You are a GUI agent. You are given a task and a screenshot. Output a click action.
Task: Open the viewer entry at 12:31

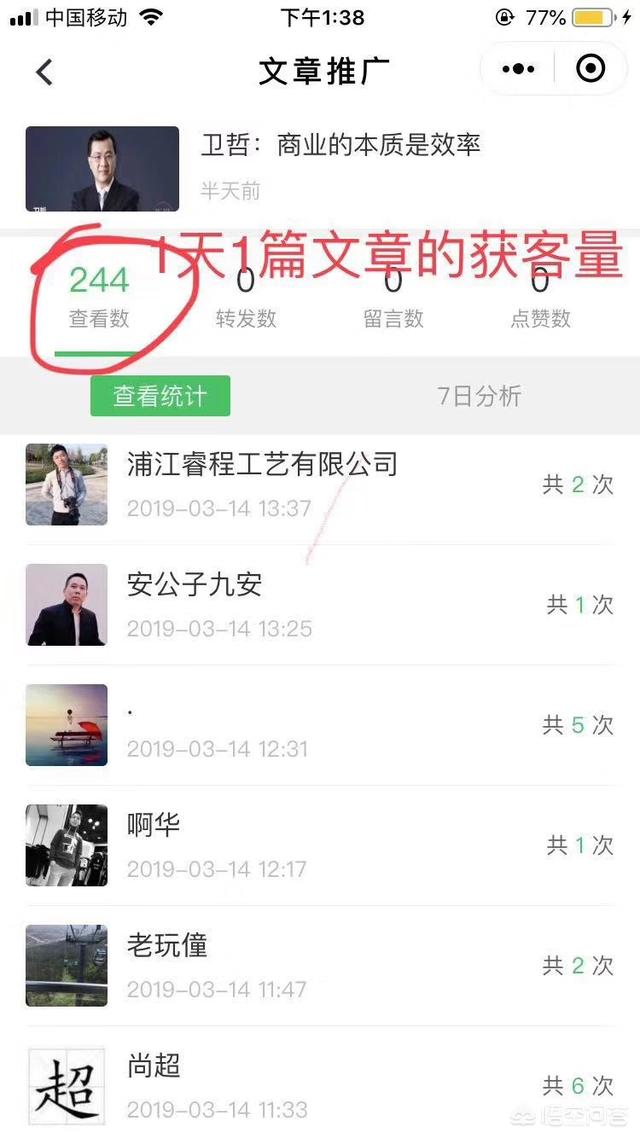coord(320,725)
